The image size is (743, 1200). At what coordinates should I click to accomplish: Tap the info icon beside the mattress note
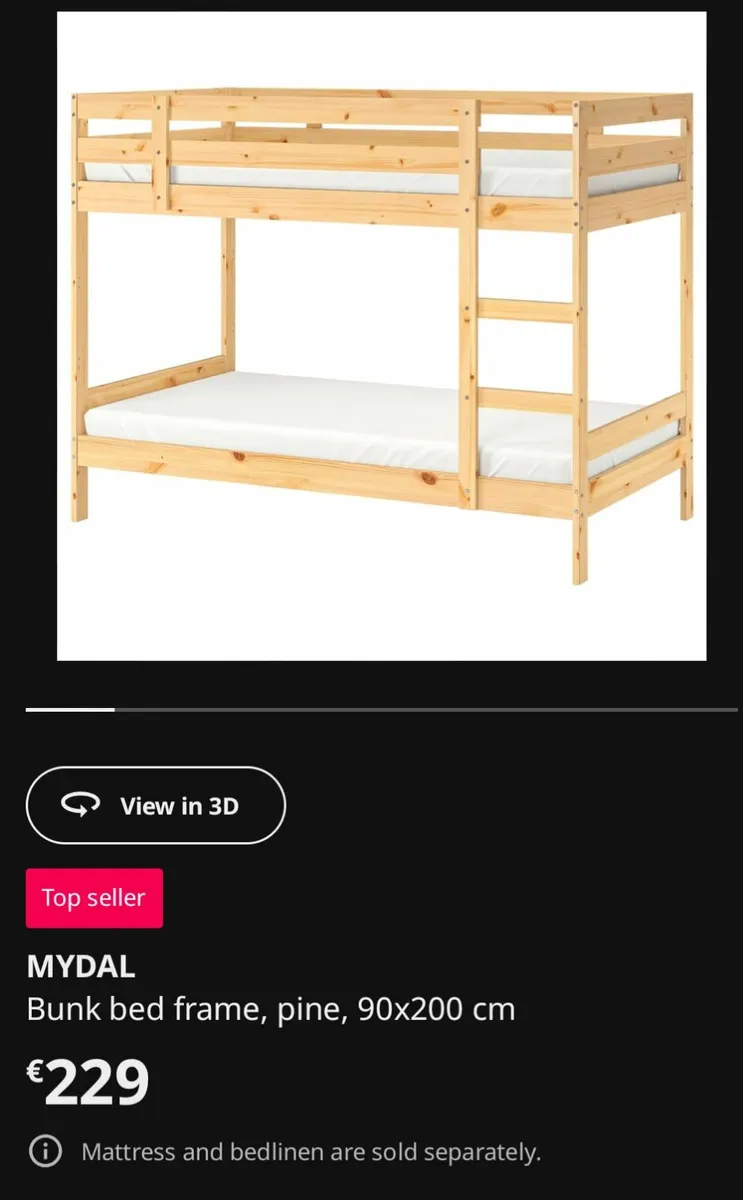(x=45, y=1151)
